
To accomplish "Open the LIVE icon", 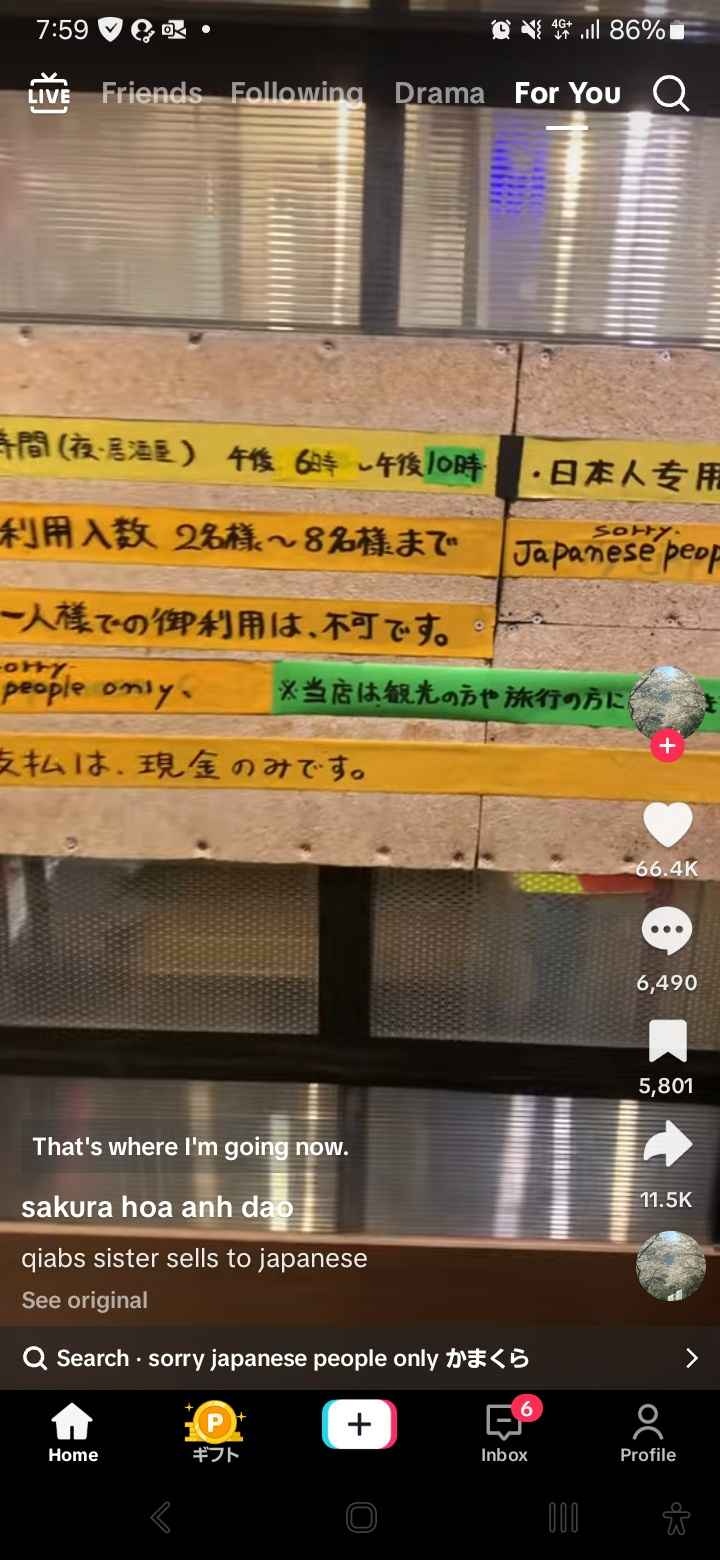I will pos(49,94).
